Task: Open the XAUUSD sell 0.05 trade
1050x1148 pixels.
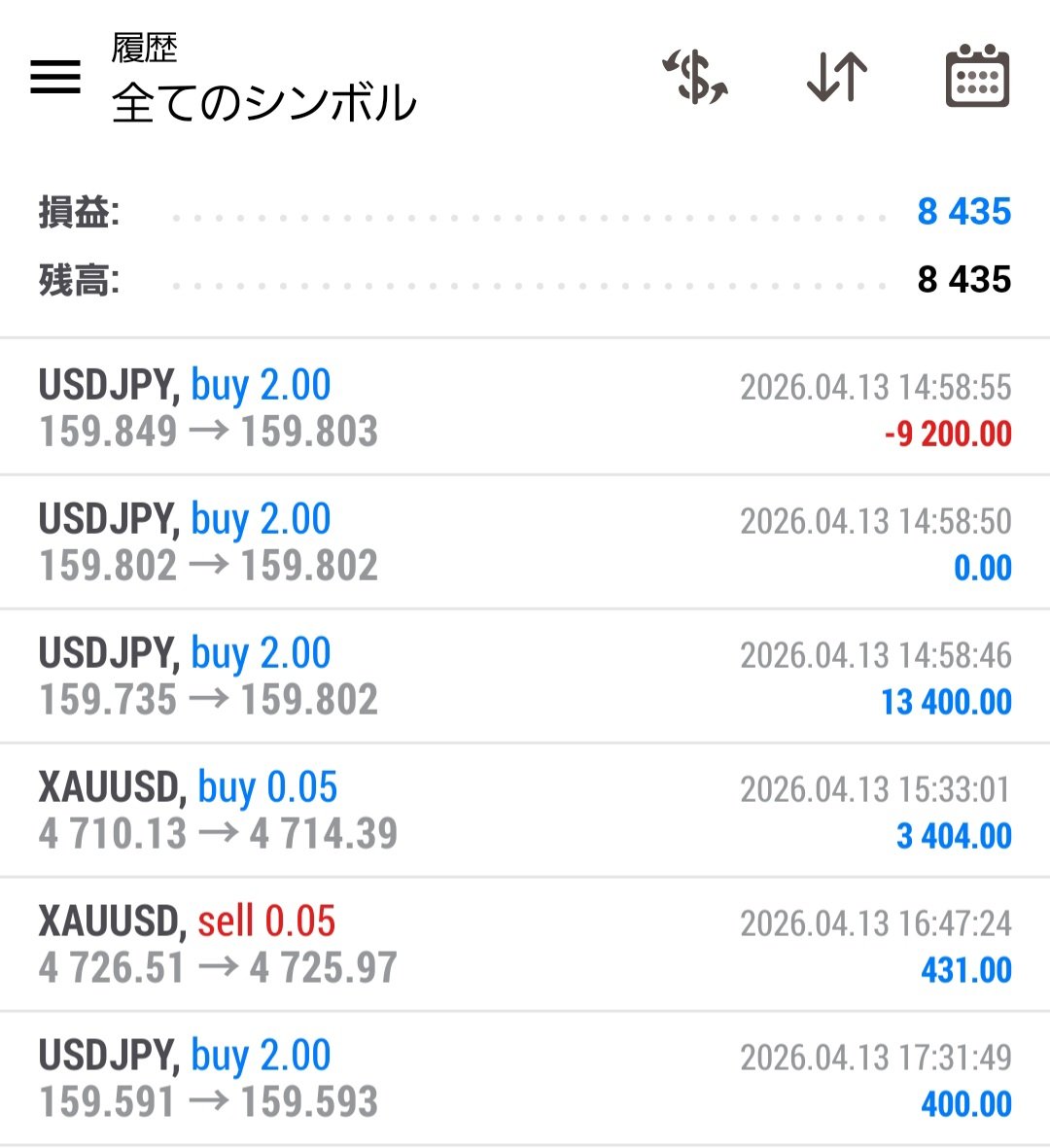Action: (525, 945)
